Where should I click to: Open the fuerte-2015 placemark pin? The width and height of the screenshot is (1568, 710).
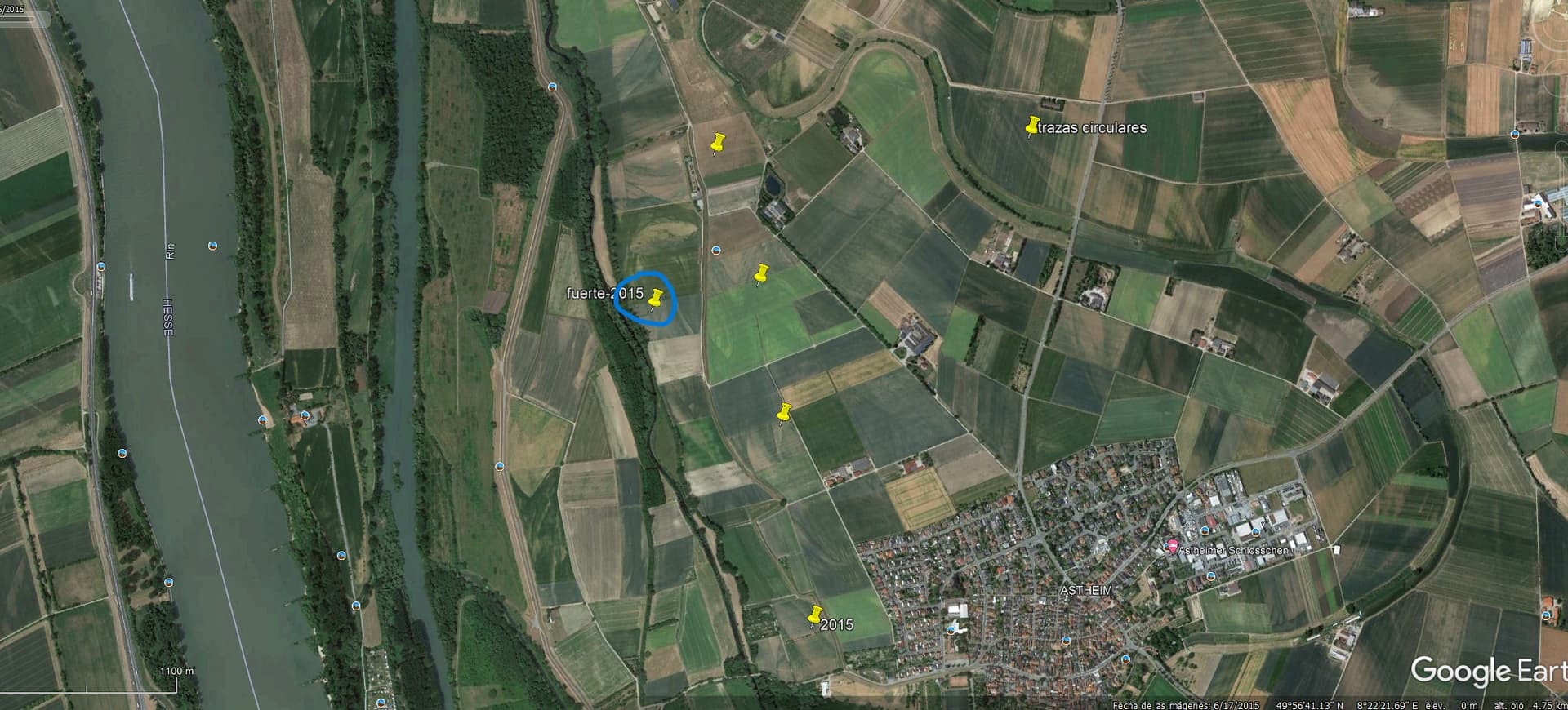654,299
